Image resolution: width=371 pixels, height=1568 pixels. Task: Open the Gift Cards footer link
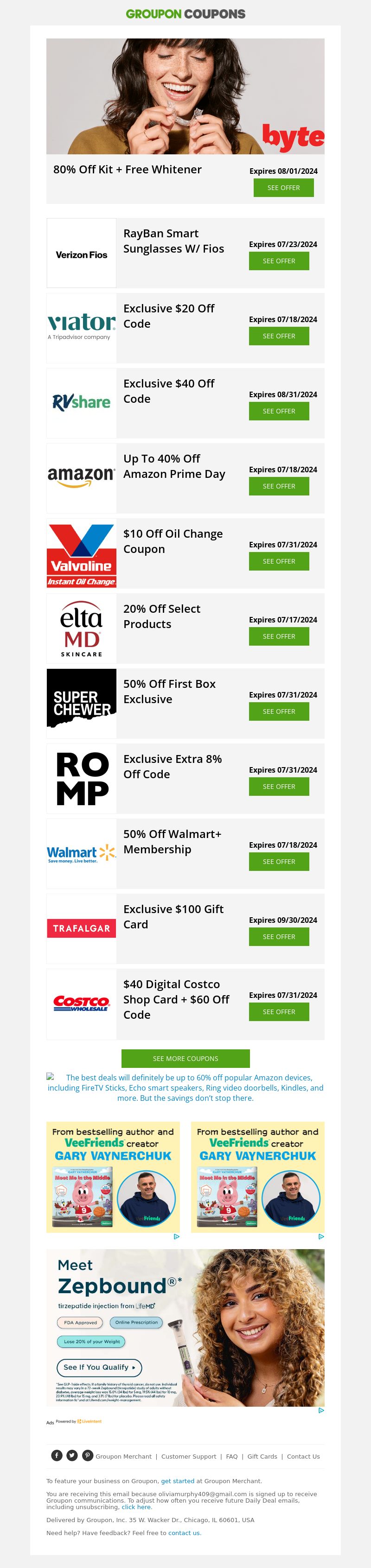(x=262, y=1457)
